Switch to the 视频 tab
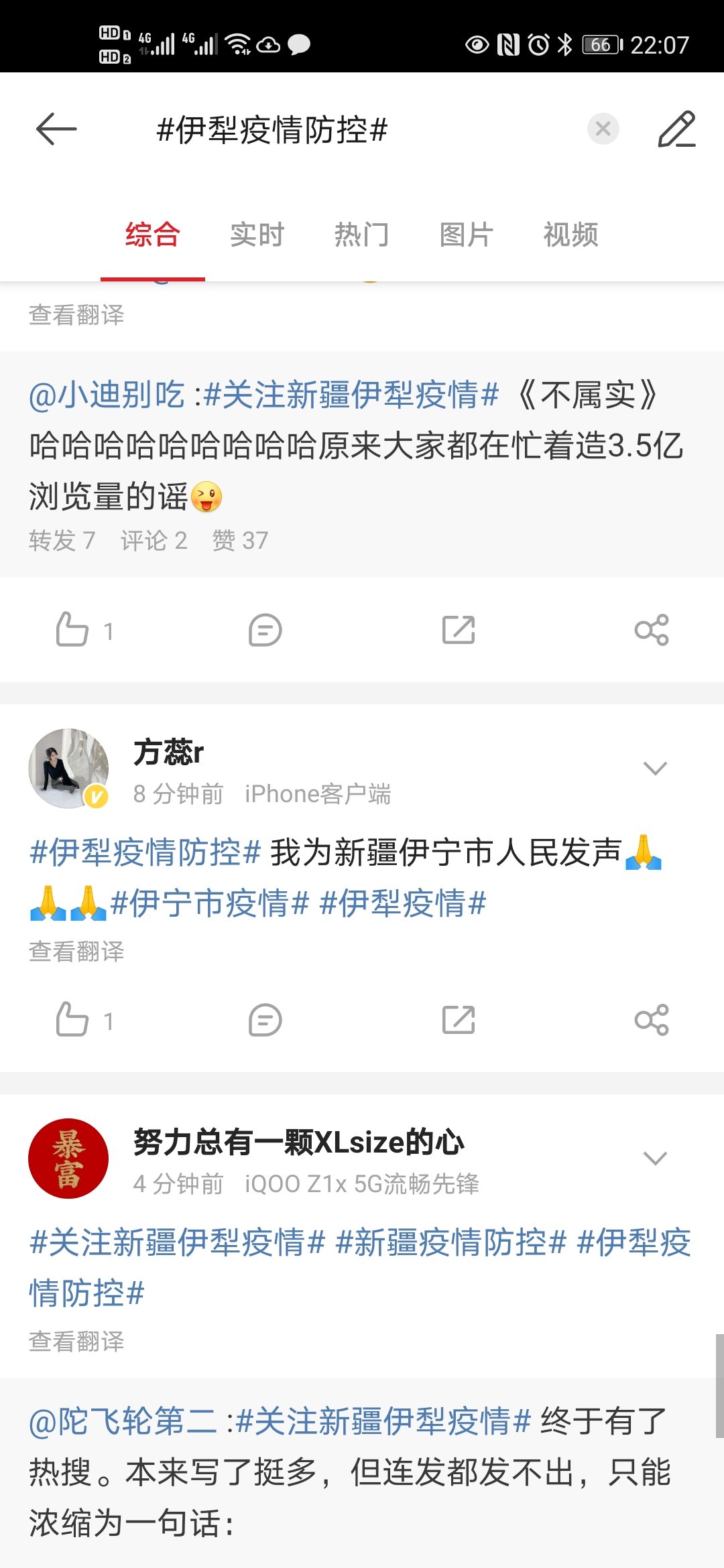The width and height of the screenshot is (724, 1568). pos(570,235)
